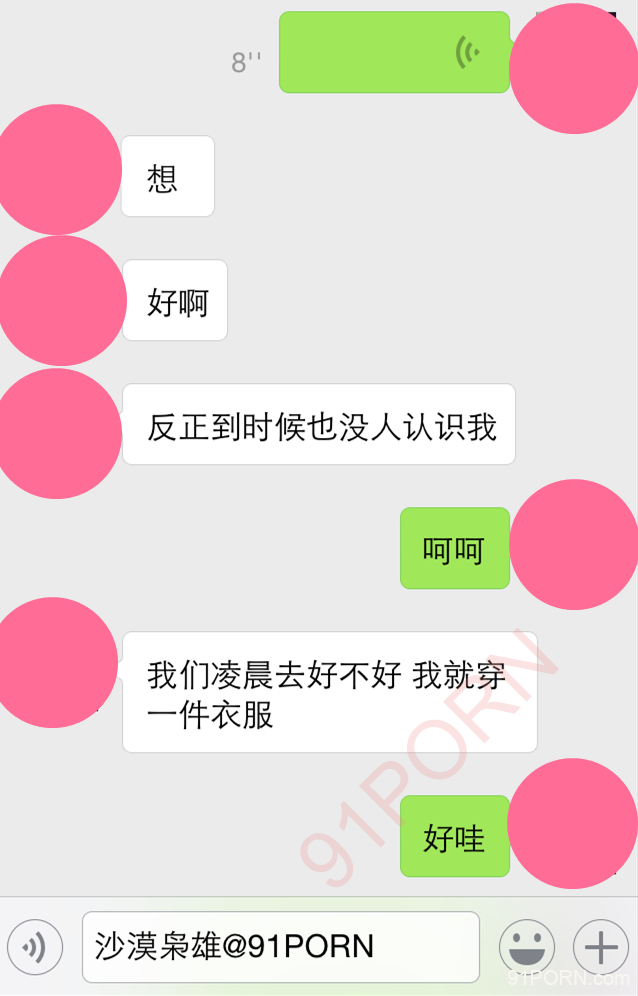Open the plus attachment menu
This screenshot has width=638, height=996.
600,947
